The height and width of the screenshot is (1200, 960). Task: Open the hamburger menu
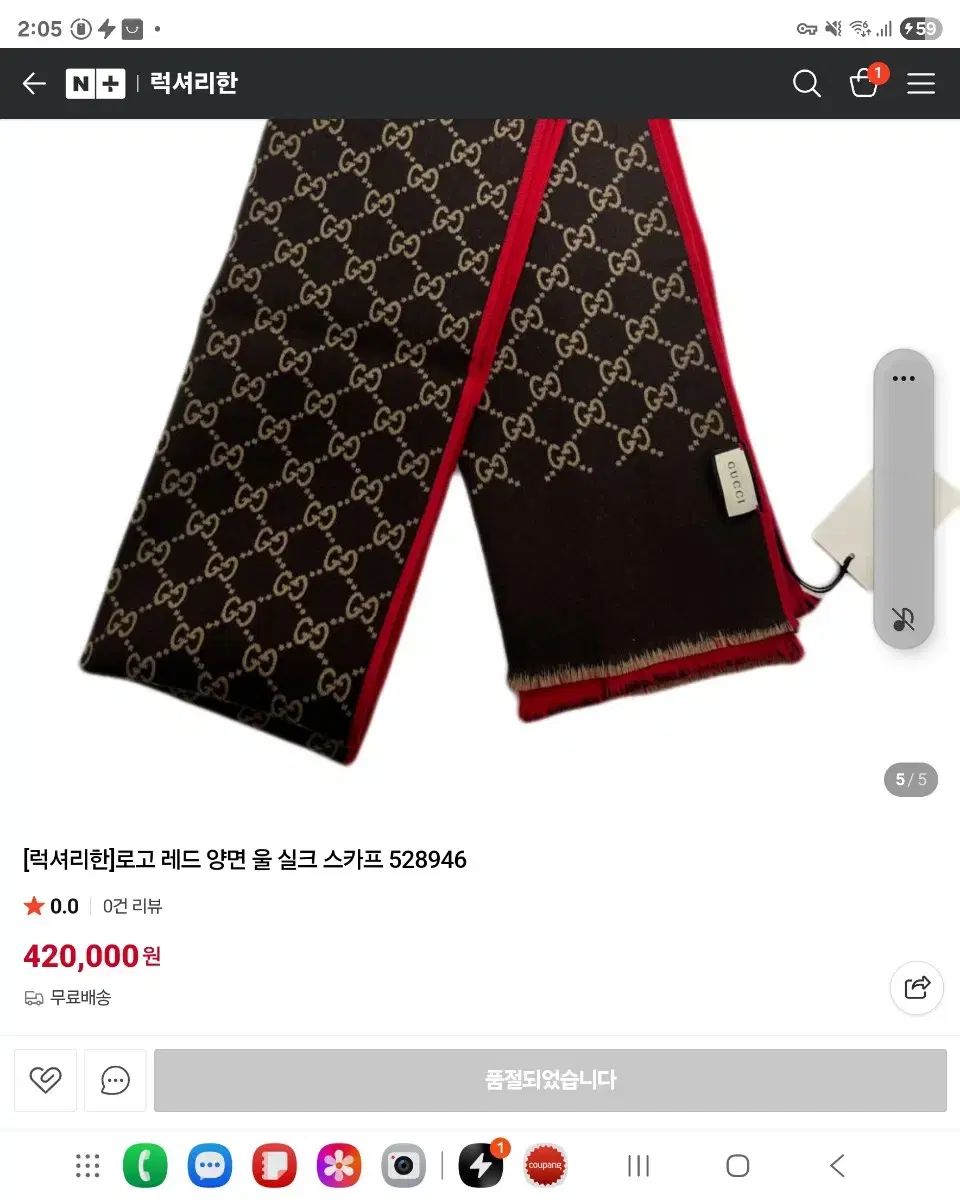[x=921, y=84]
